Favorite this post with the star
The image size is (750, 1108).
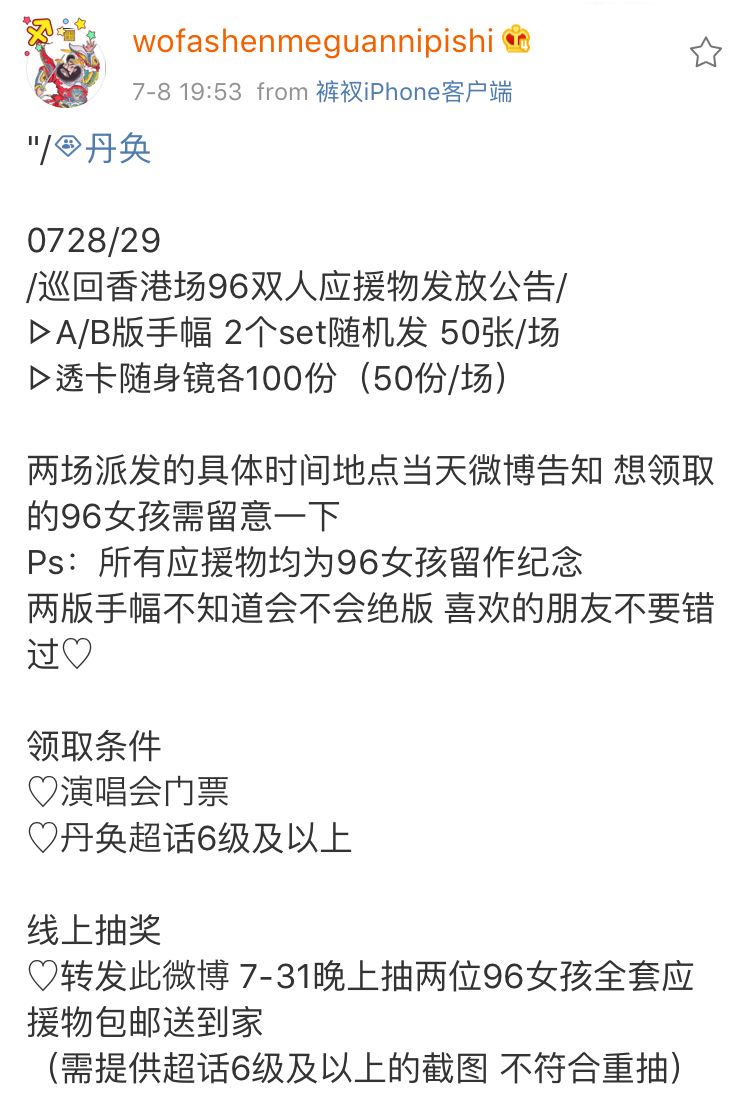point(705,52)
